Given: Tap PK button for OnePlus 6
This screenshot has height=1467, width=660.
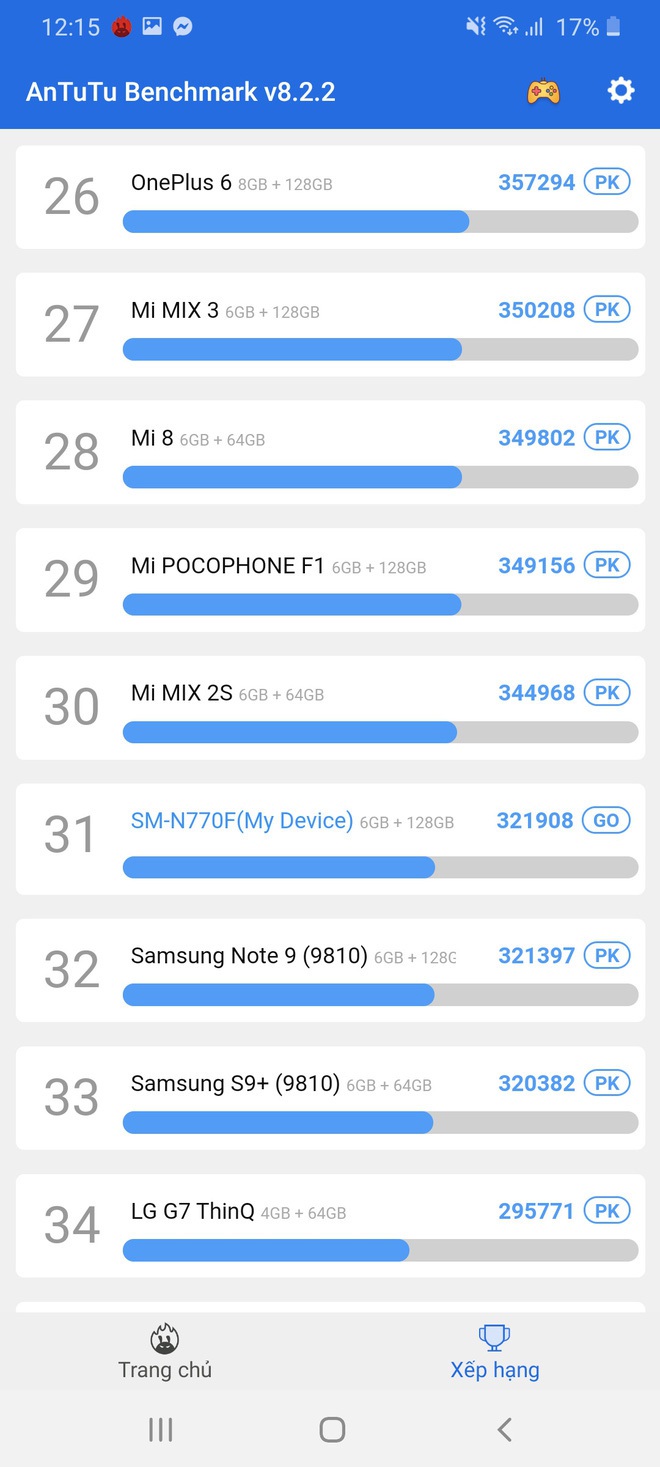Looking at the screenshot, I should 607,182.
